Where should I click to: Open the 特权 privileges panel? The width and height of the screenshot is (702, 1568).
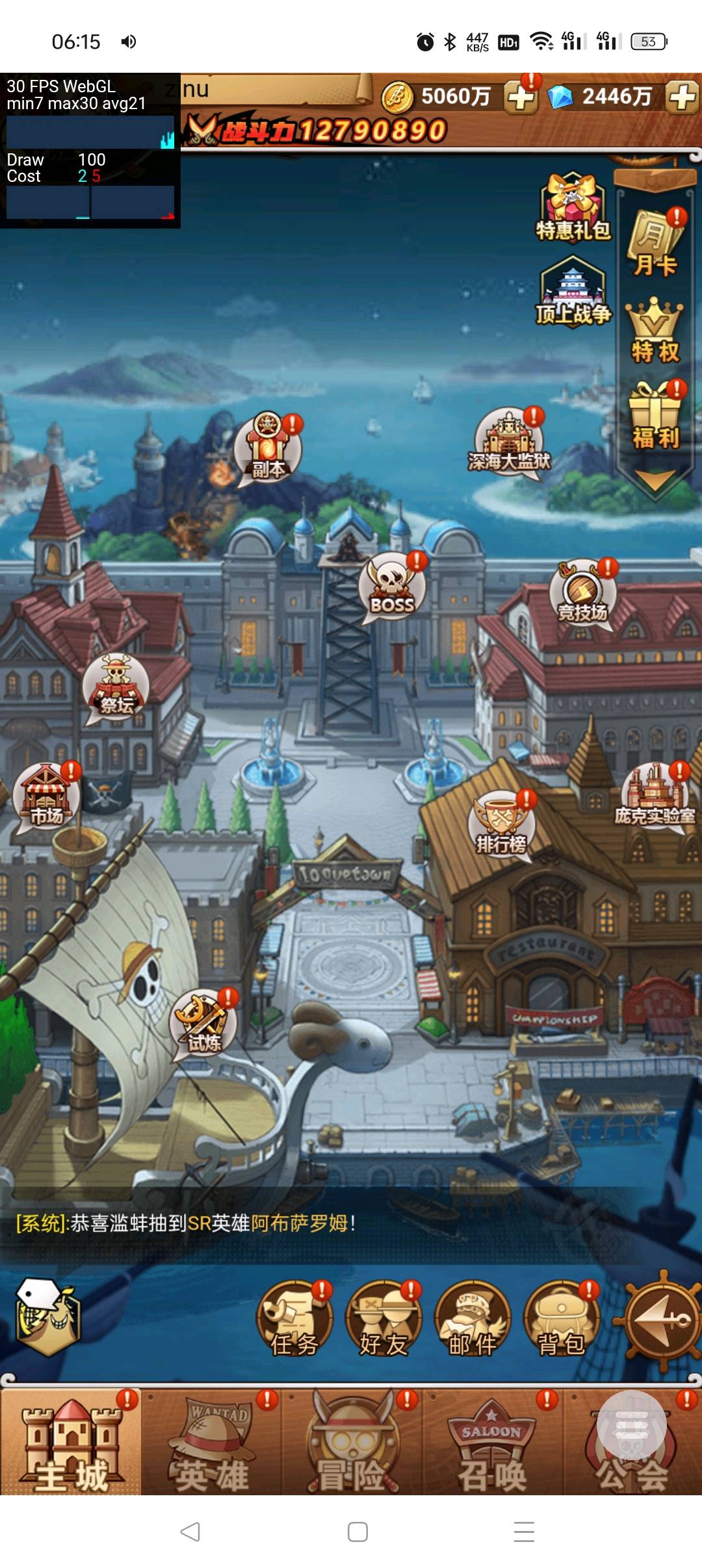coord(655,331)
